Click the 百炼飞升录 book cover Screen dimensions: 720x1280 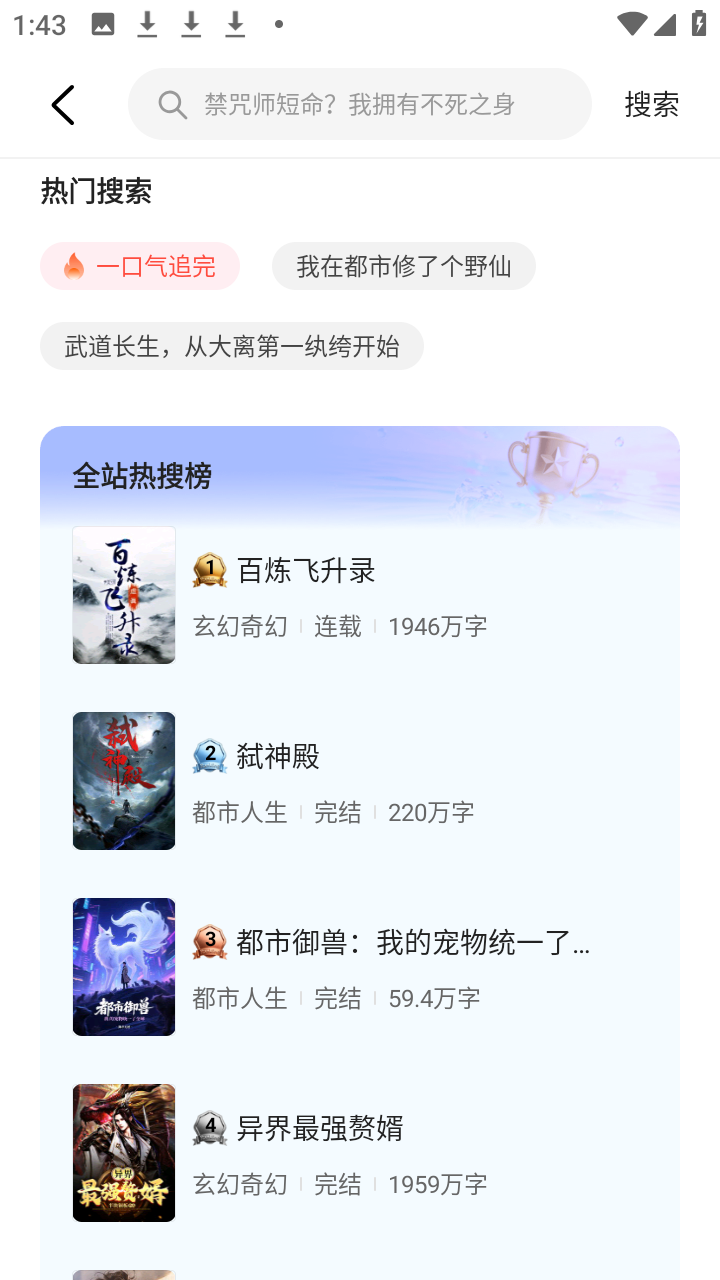click(123, 595)
